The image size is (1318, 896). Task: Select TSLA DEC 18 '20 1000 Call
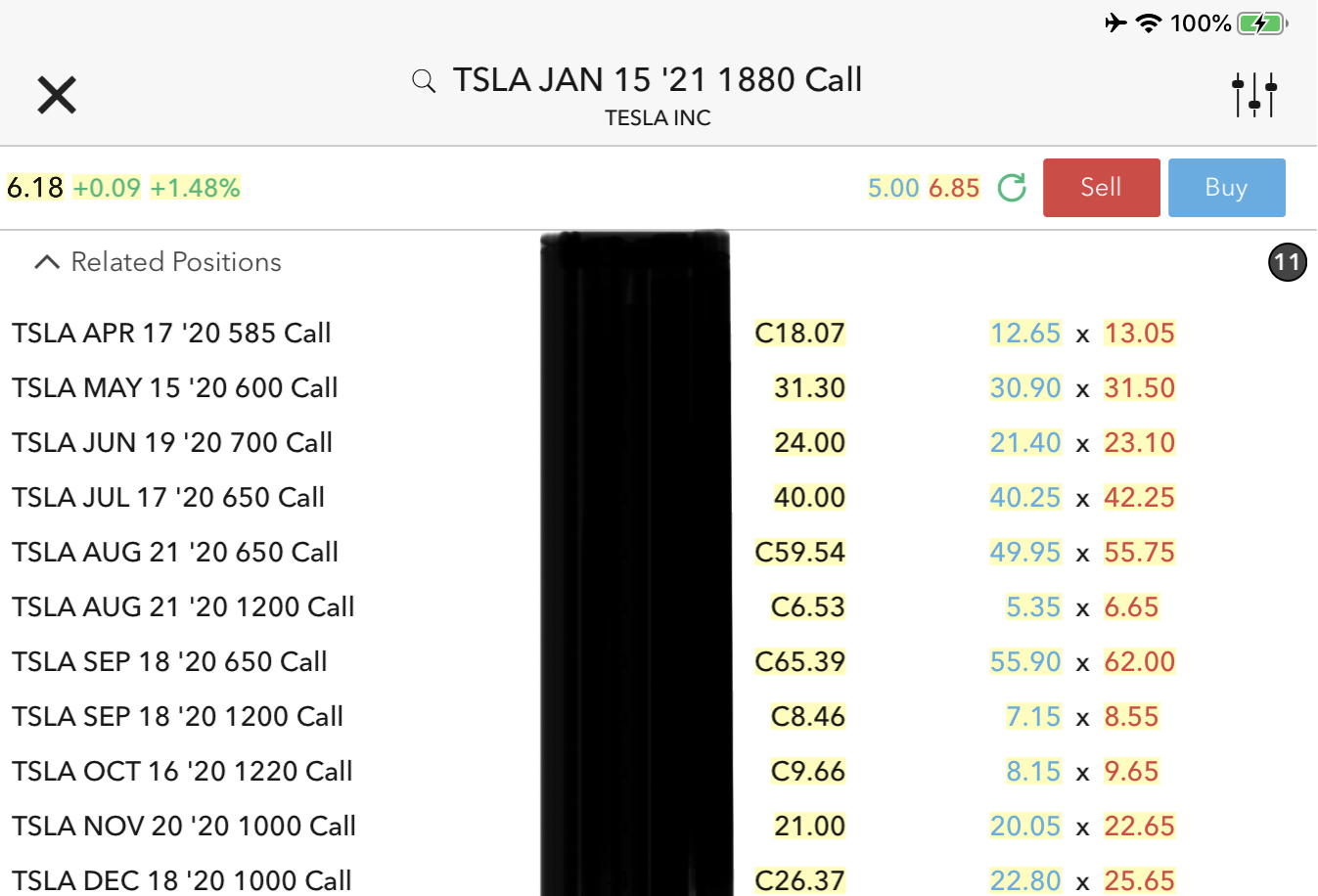click(182, 879)
